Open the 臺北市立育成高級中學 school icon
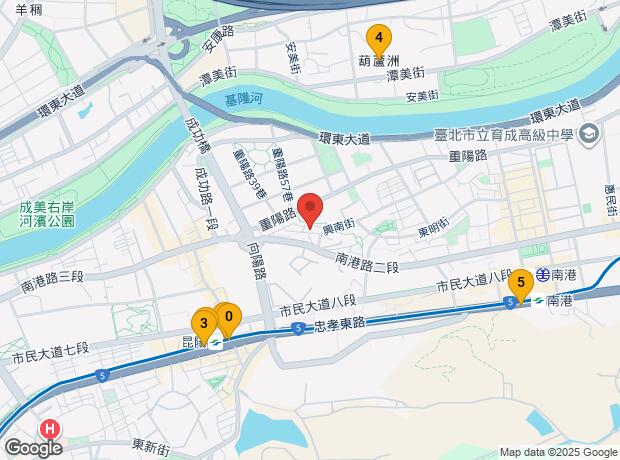The width and height of the screenshot is (620, 460). (589, 134)
